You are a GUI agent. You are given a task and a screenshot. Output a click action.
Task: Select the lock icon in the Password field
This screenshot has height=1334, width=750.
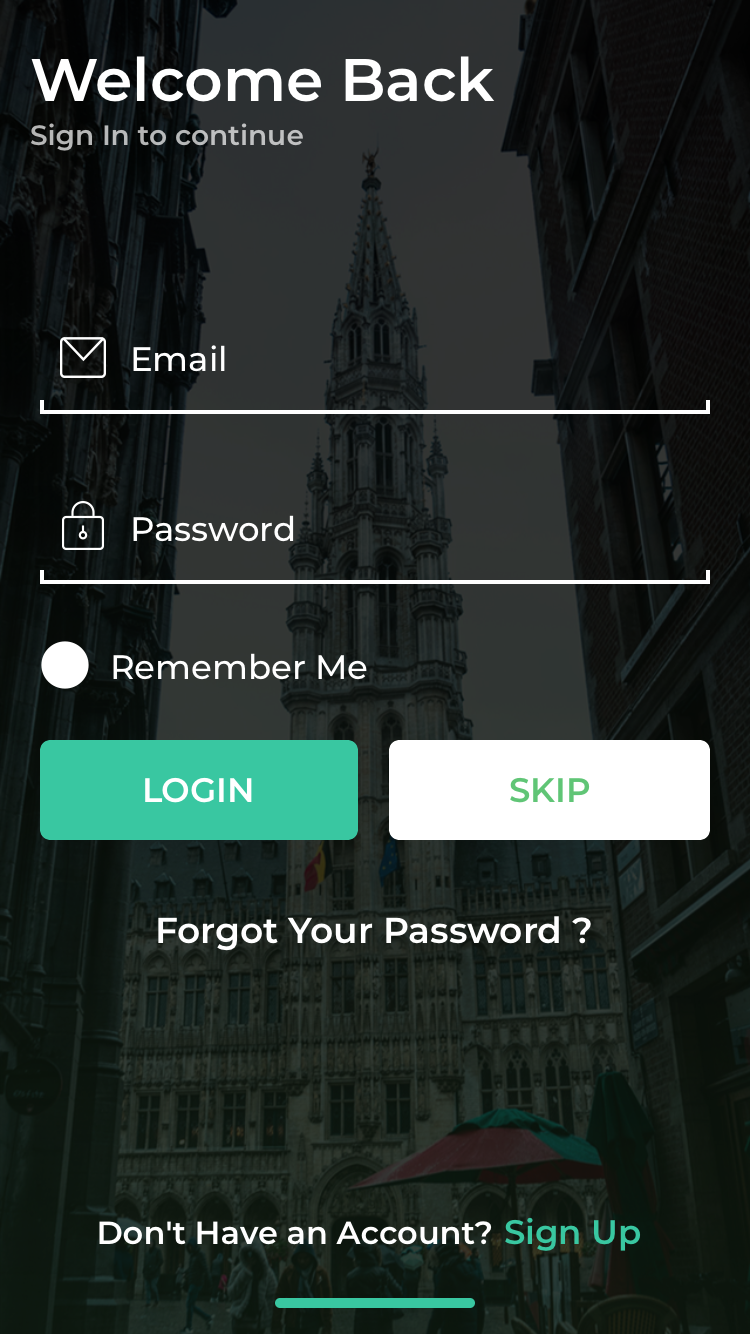tap(83, 527)
